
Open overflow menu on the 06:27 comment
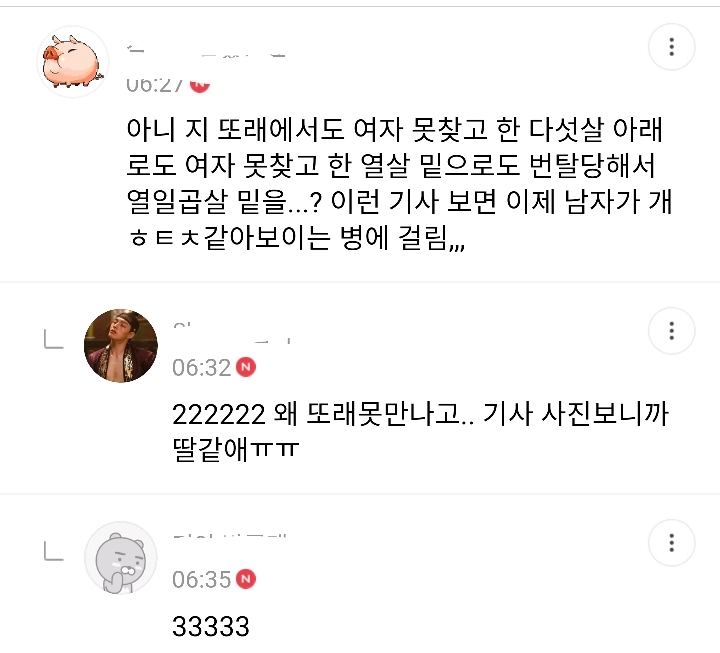(672, 46)
